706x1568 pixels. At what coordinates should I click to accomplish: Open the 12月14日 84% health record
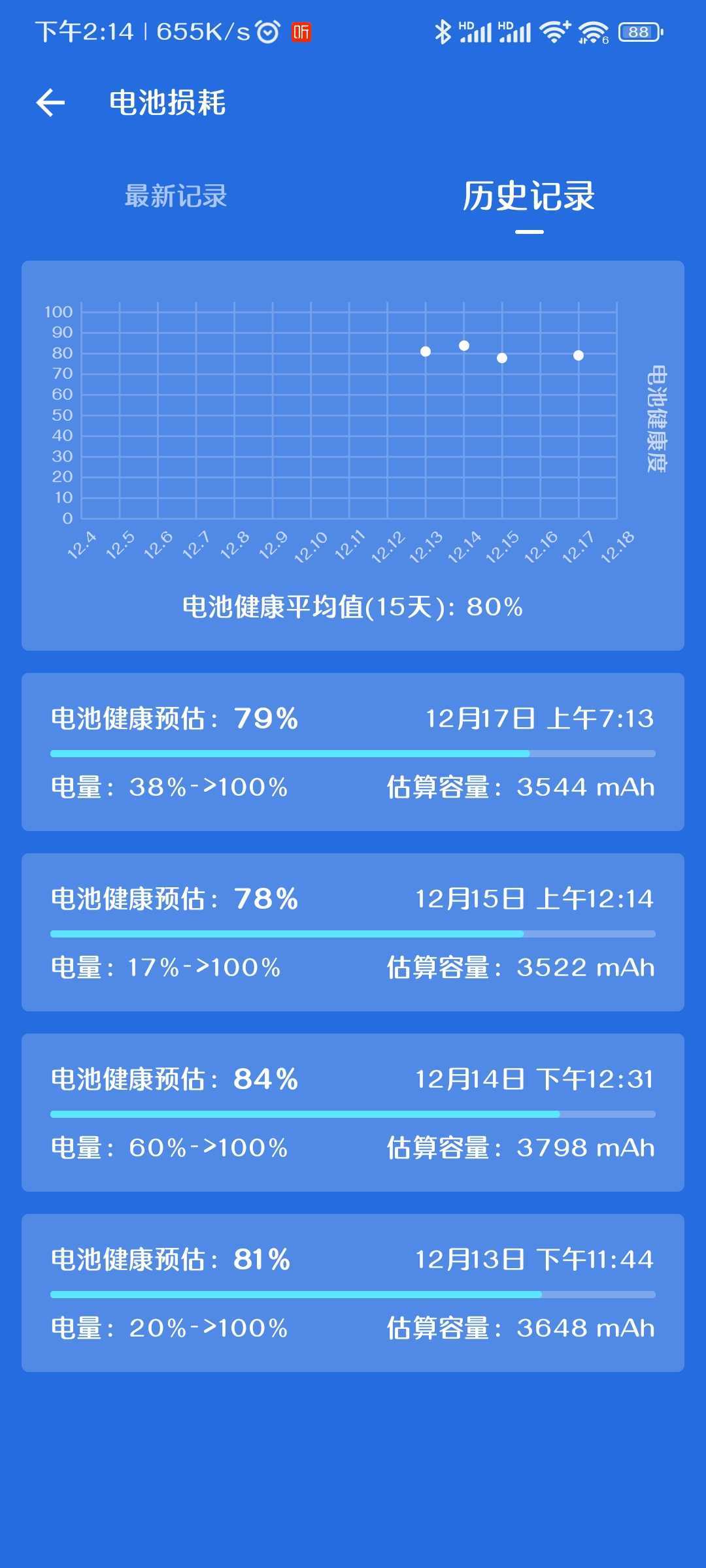[x=353, y=1113]
